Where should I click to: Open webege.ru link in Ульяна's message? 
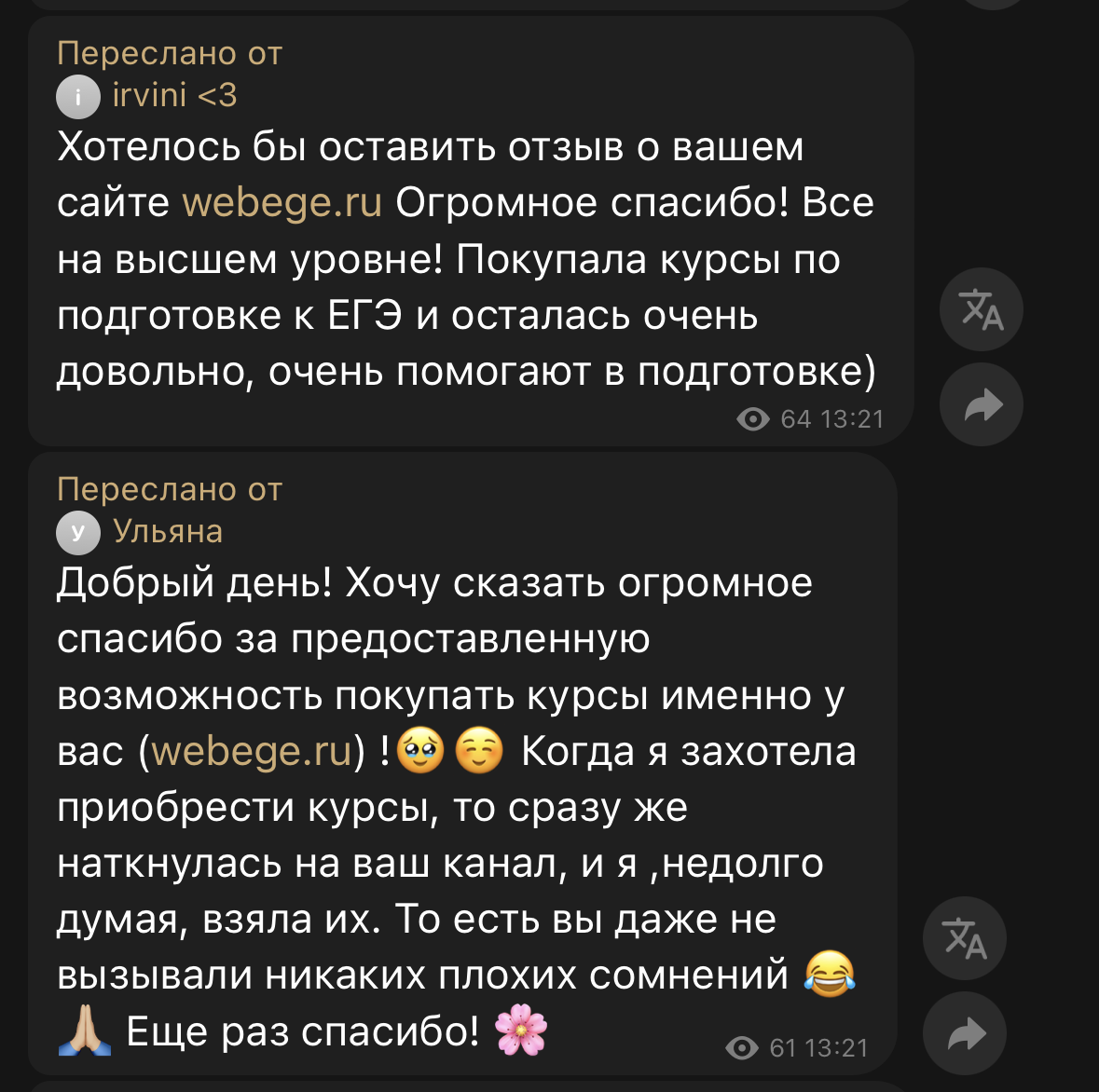coord(252,751)
